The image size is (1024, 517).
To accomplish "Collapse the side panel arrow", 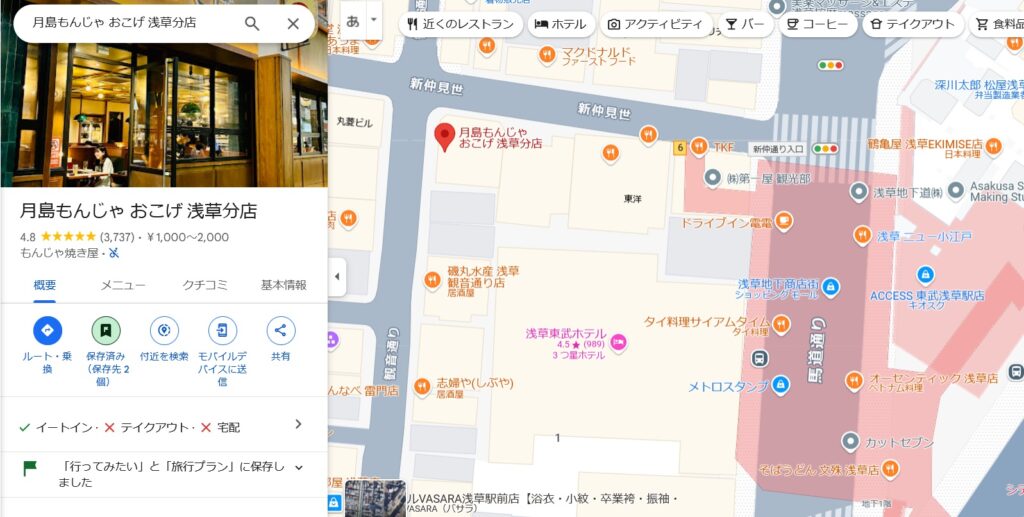I will pyautogui.click(x=337, y=277).
